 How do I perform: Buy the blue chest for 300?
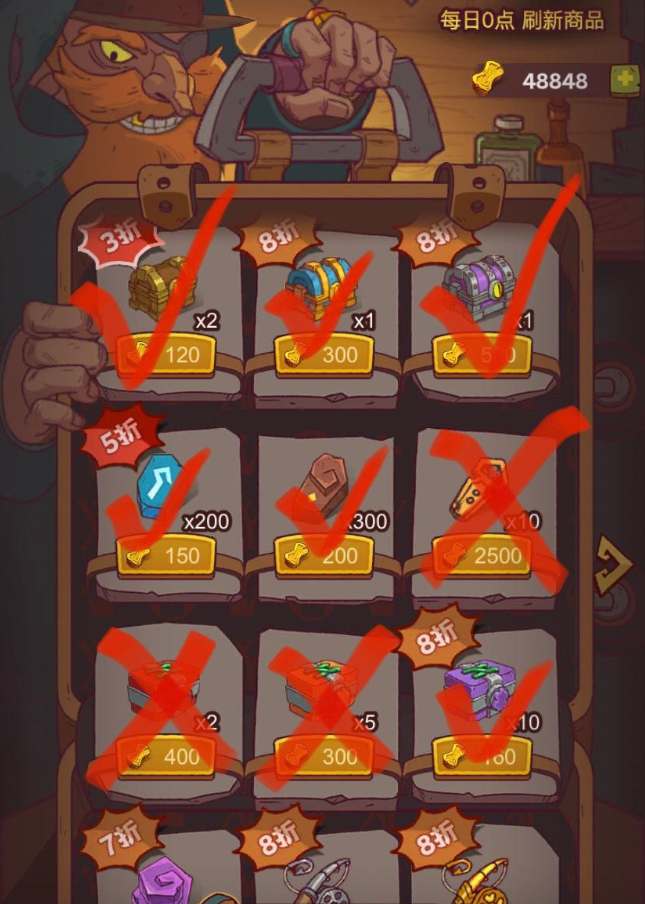coord(324,354)
